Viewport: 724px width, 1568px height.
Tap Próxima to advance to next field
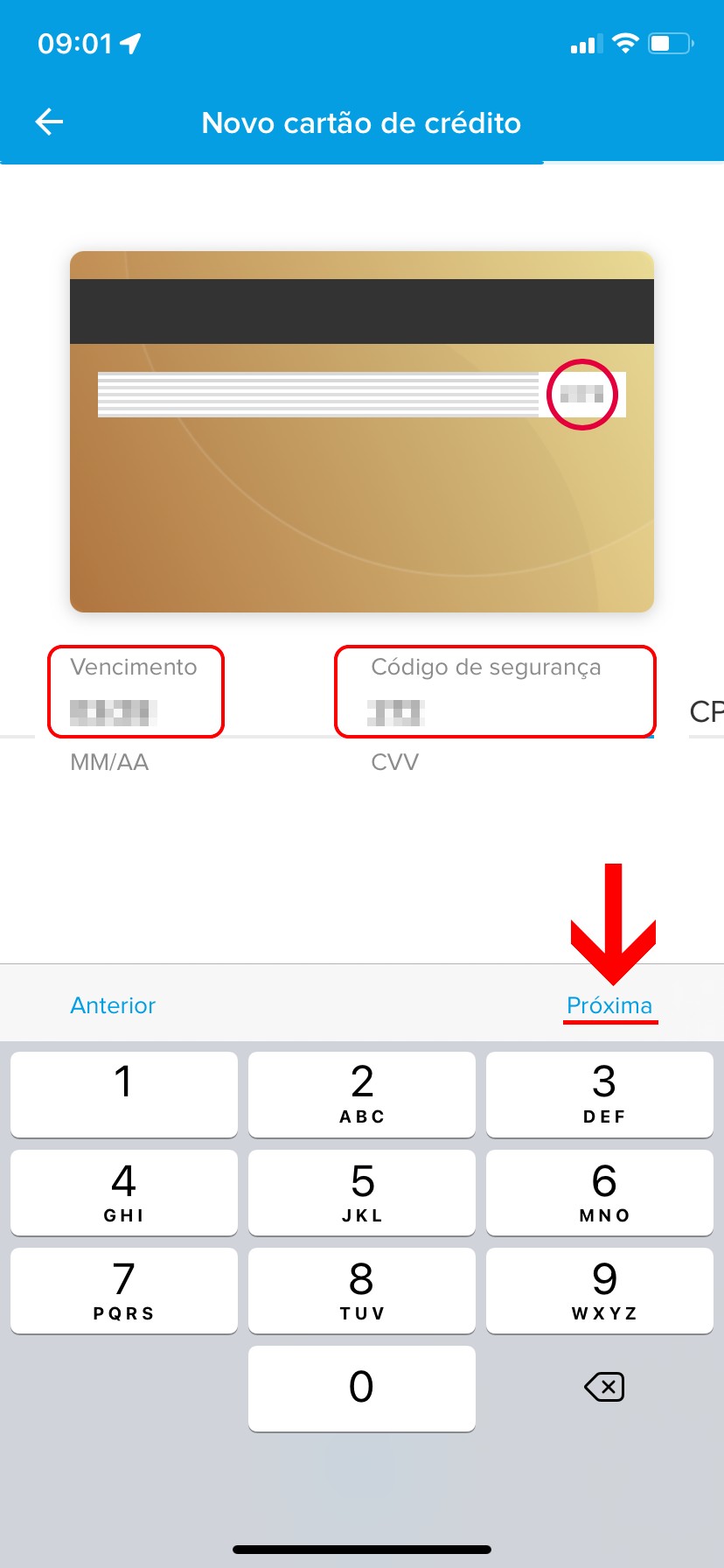609,1005
